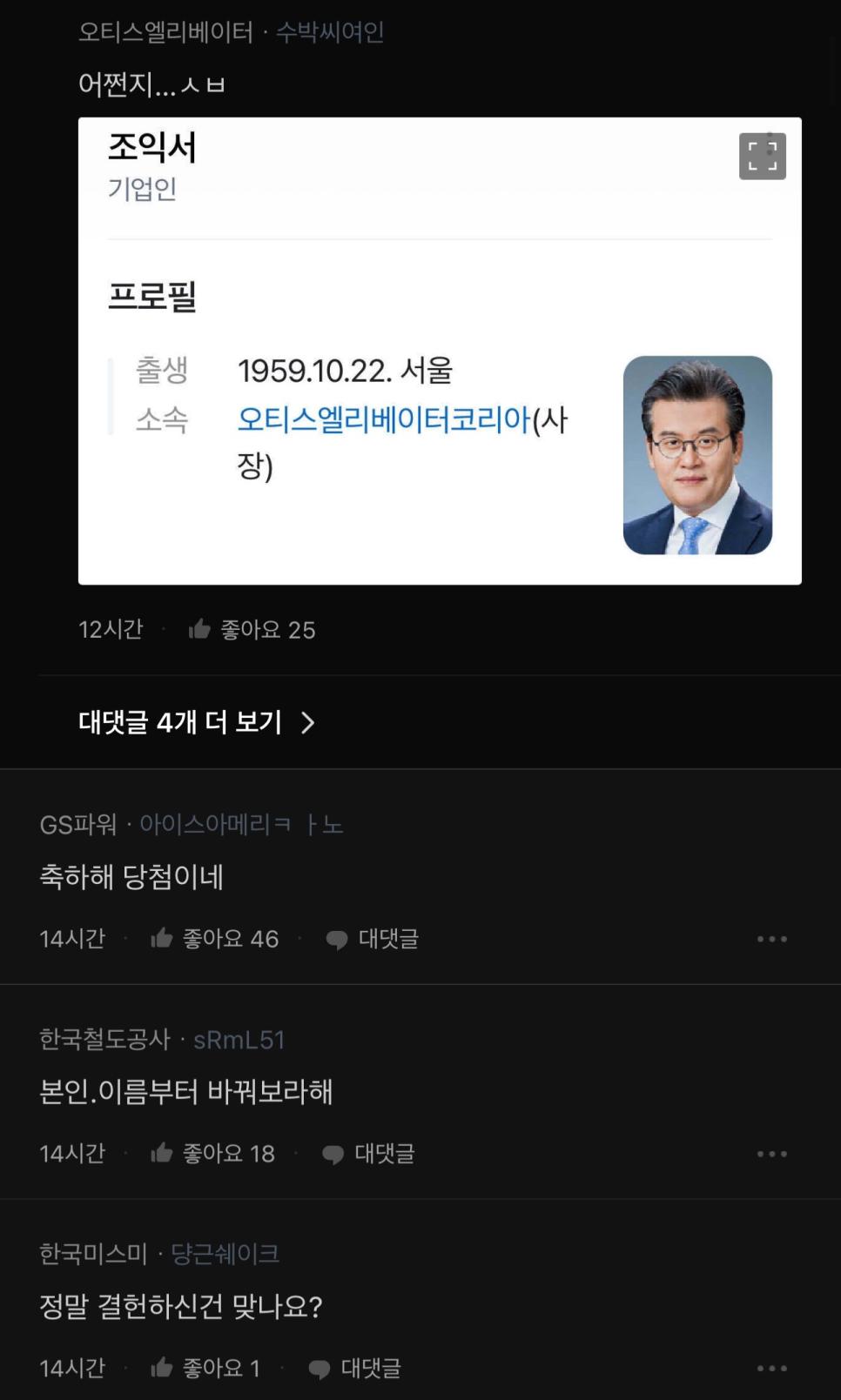Reply to the 한국미스미 comment
The height and width of the screenshot is (1400, 841).
[x=355, y=1369]
